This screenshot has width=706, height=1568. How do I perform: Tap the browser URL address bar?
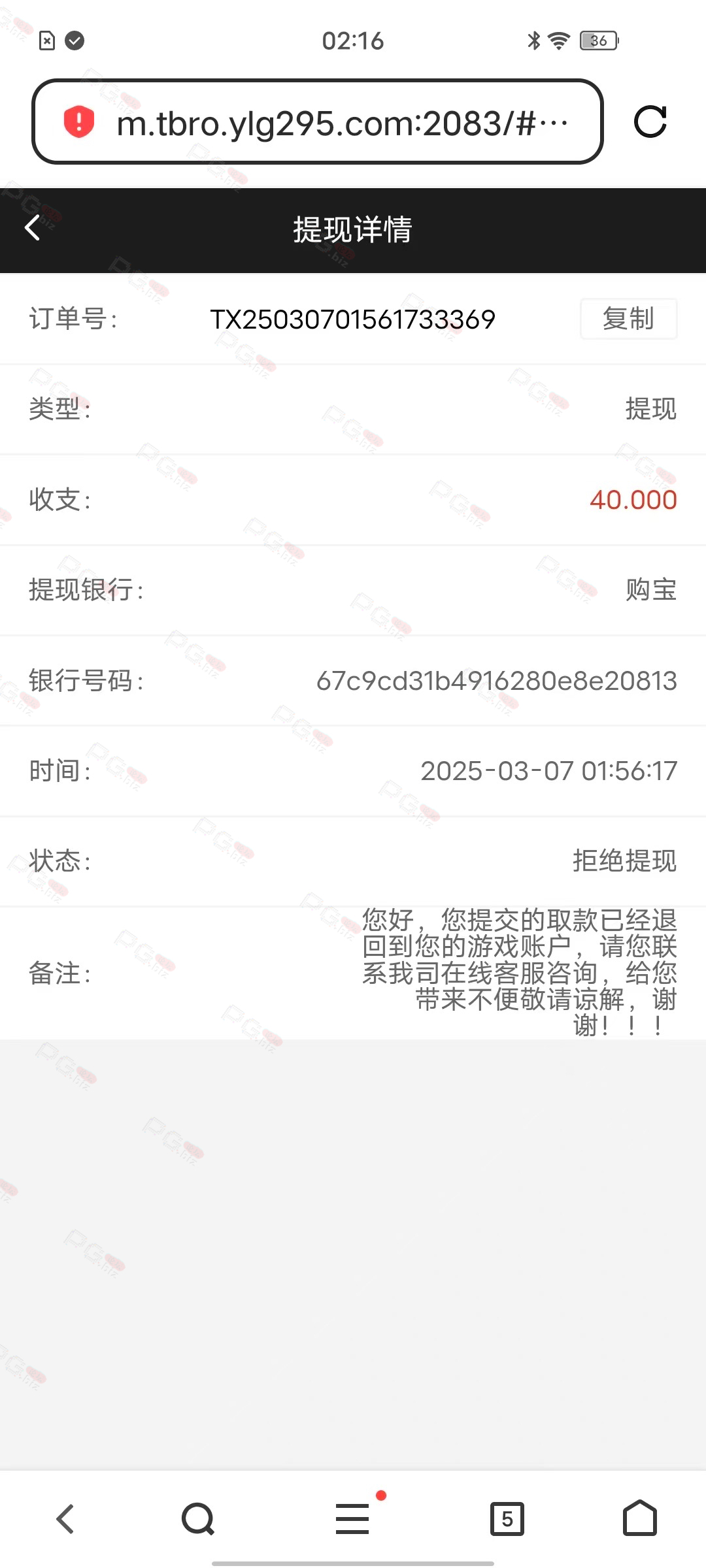pos(318,122)
